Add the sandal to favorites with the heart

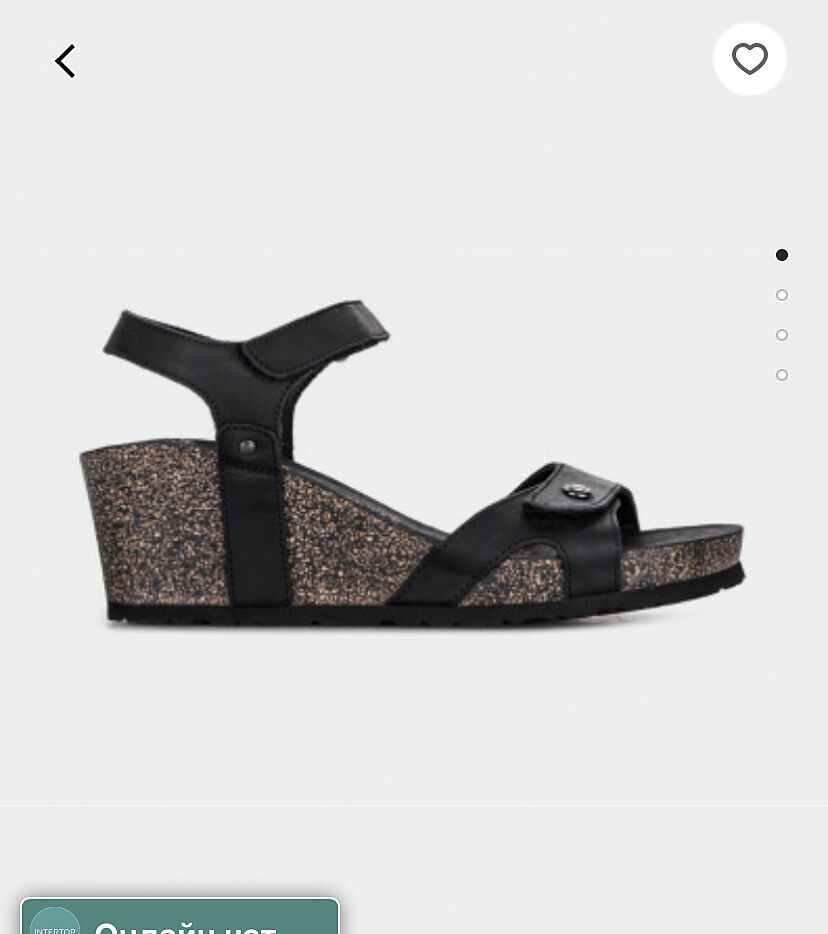coord(749,59)
